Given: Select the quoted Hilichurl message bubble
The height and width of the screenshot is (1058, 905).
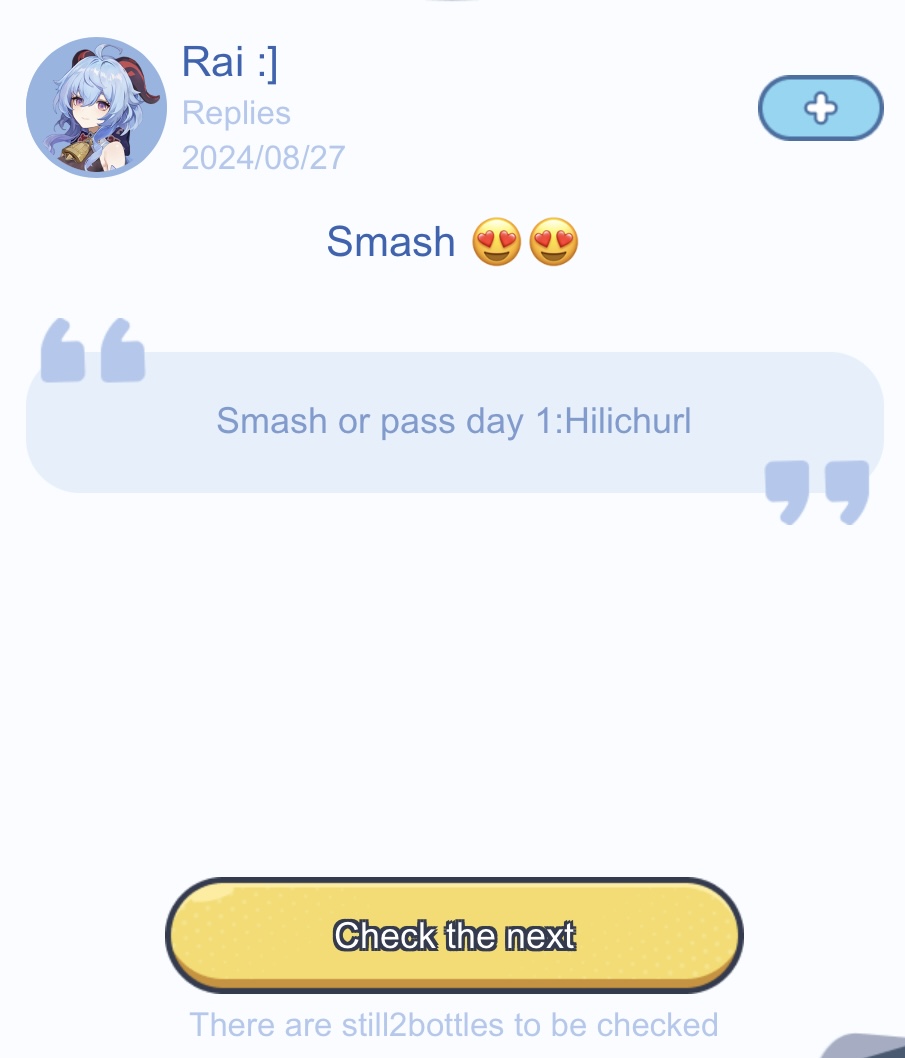Looking at the screenshot, I should tap(455, 422).
